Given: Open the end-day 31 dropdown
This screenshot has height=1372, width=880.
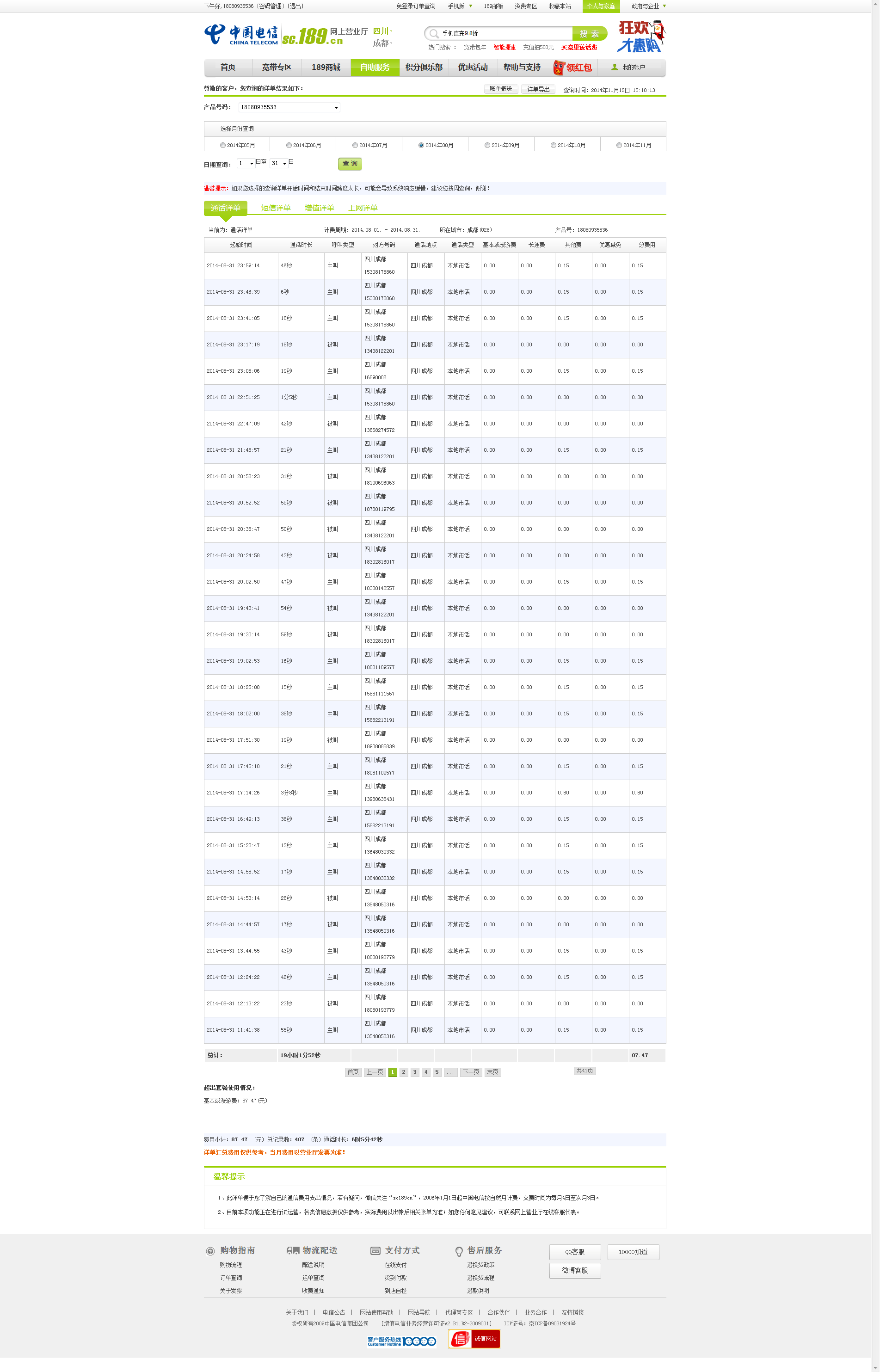Looking at the screenshot, I should point(284,163).
